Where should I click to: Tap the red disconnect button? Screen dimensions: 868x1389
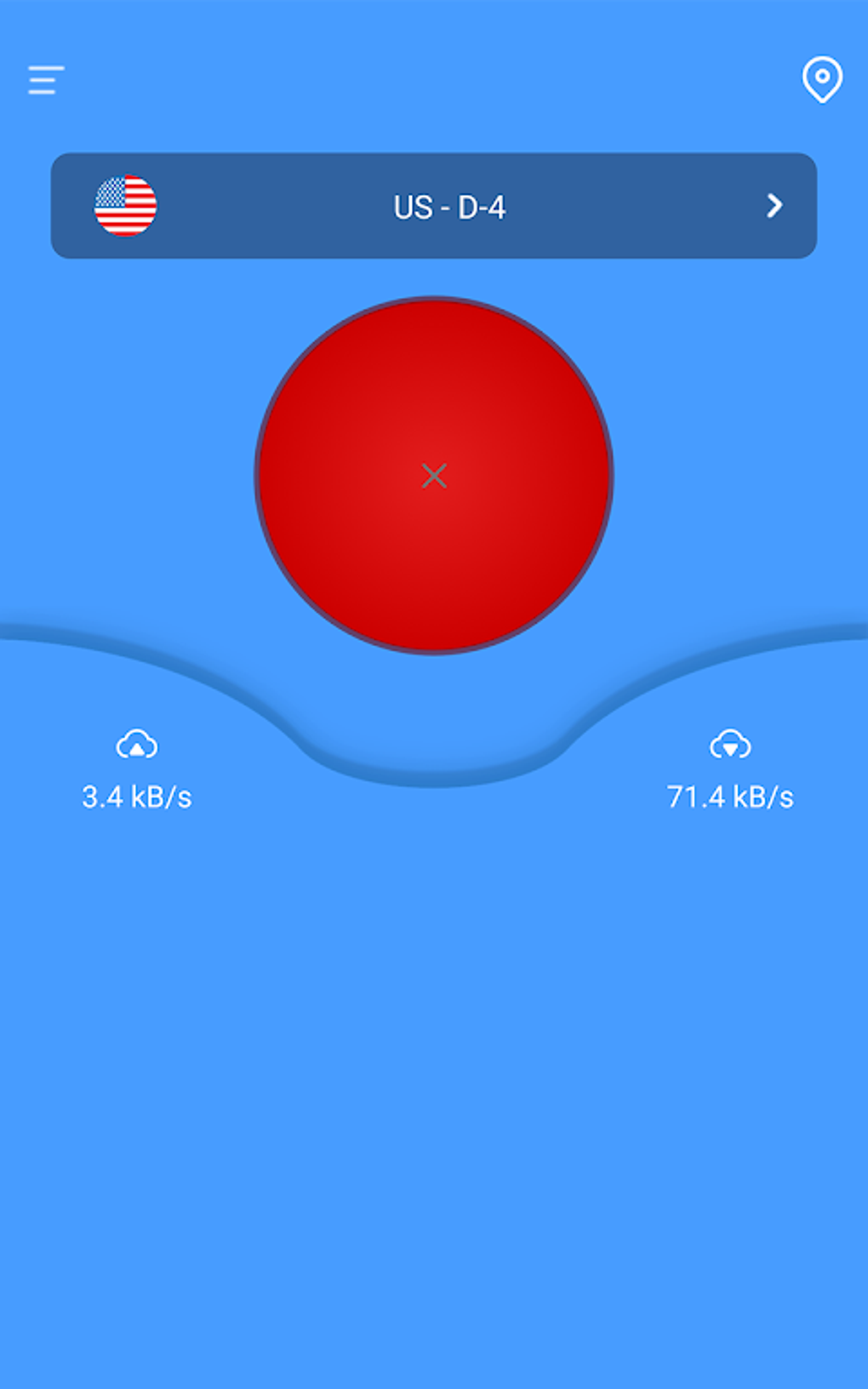(x=434, y=476)
